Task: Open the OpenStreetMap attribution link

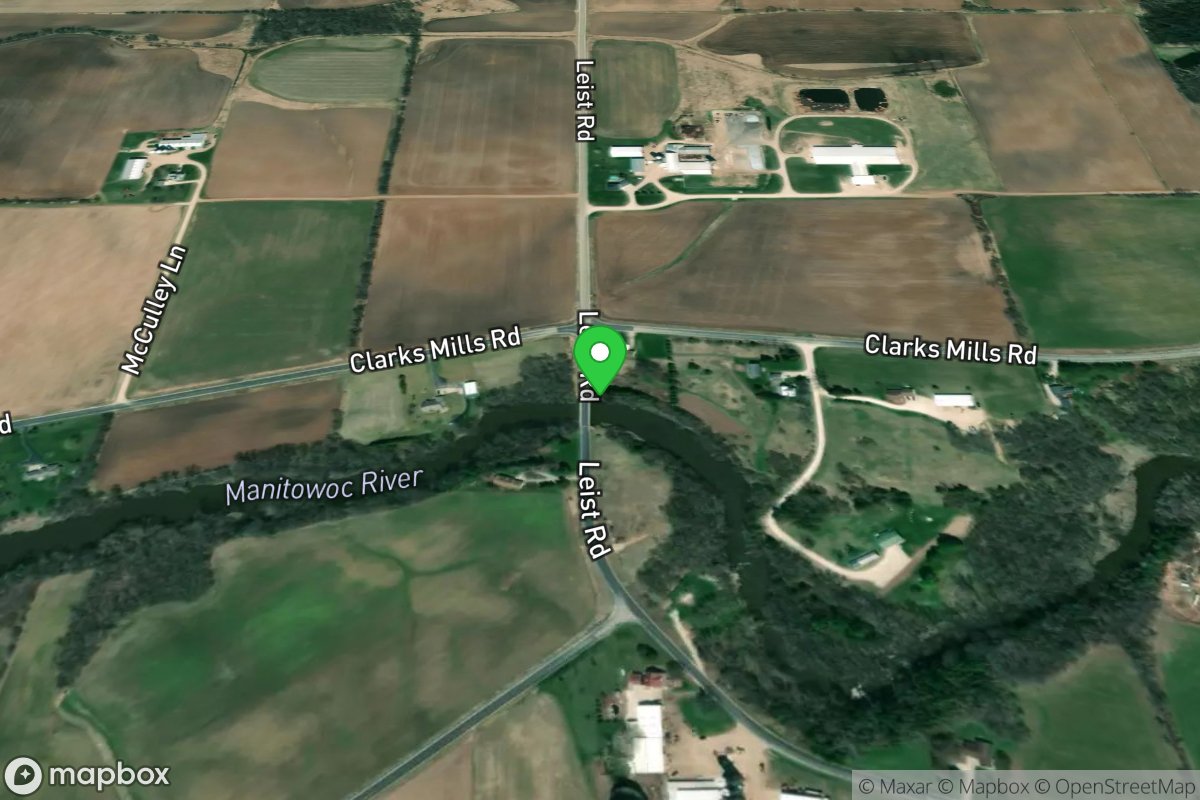Action: coord(1120,785)
